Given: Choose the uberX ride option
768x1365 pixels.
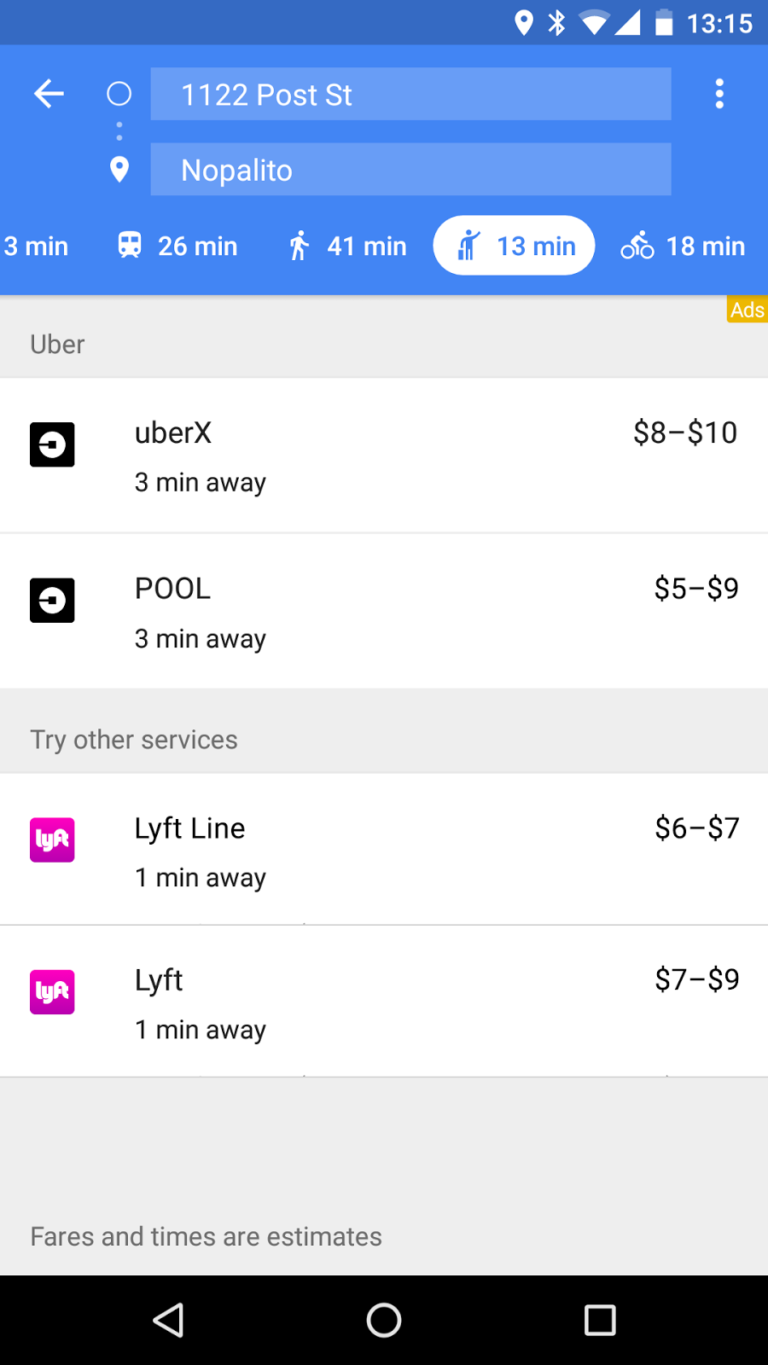Looking at the screenshot, I should tap(384, 456).
